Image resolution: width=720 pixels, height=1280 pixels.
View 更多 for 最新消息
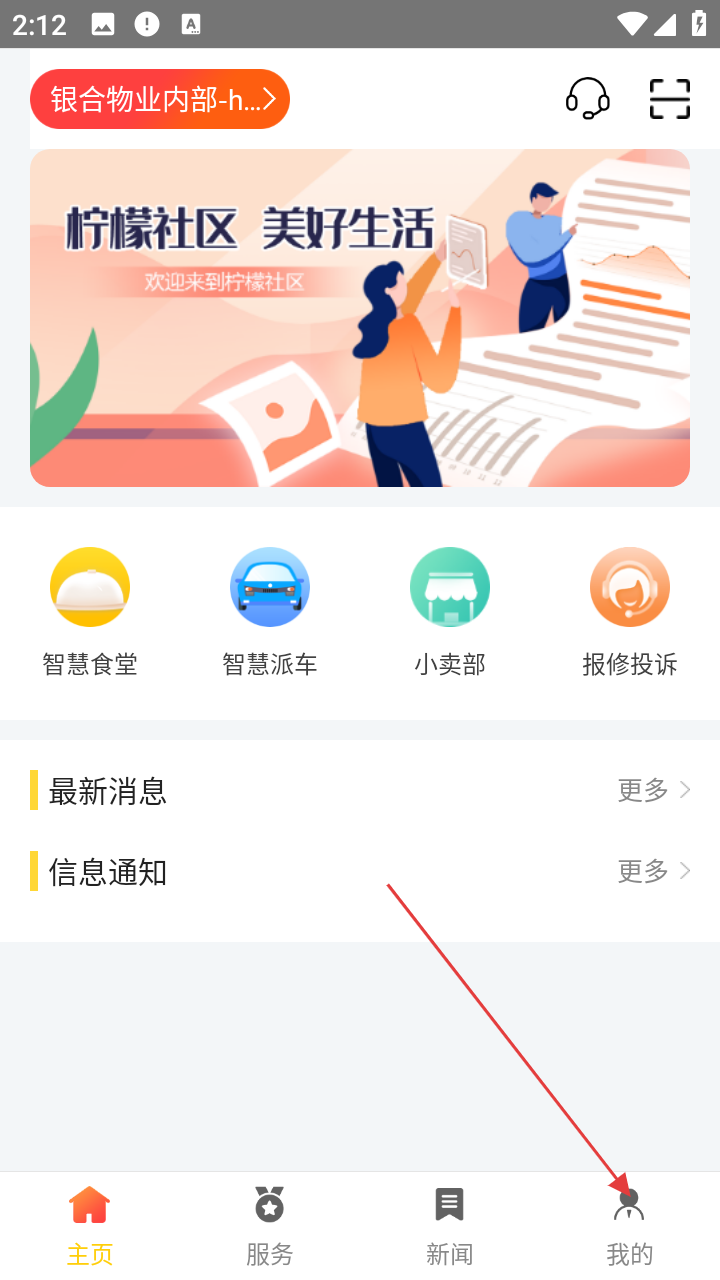(654, 790)
